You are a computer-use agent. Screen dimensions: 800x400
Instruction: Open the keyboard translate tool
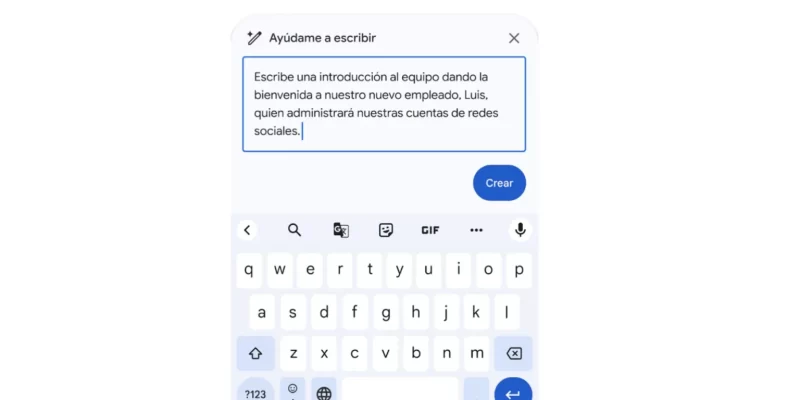[340, 230]
